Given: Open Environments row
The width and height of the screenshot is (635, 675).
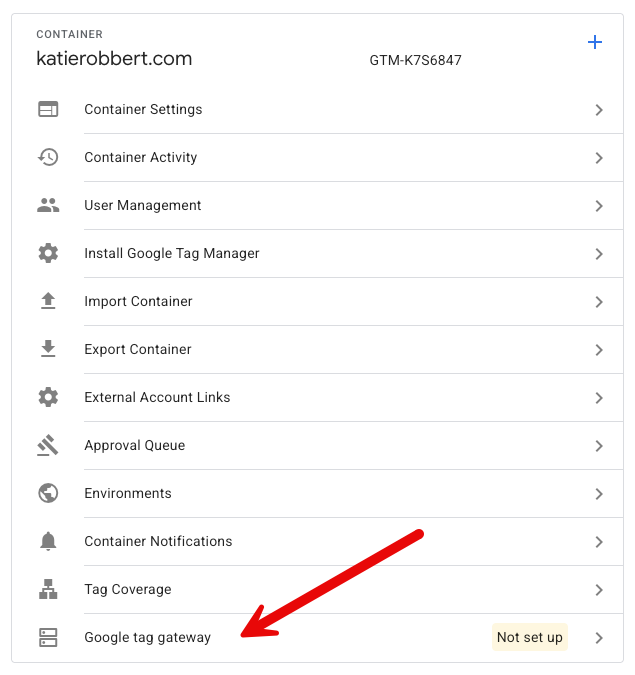Looking at the screenshot, I should pos(128,493).
